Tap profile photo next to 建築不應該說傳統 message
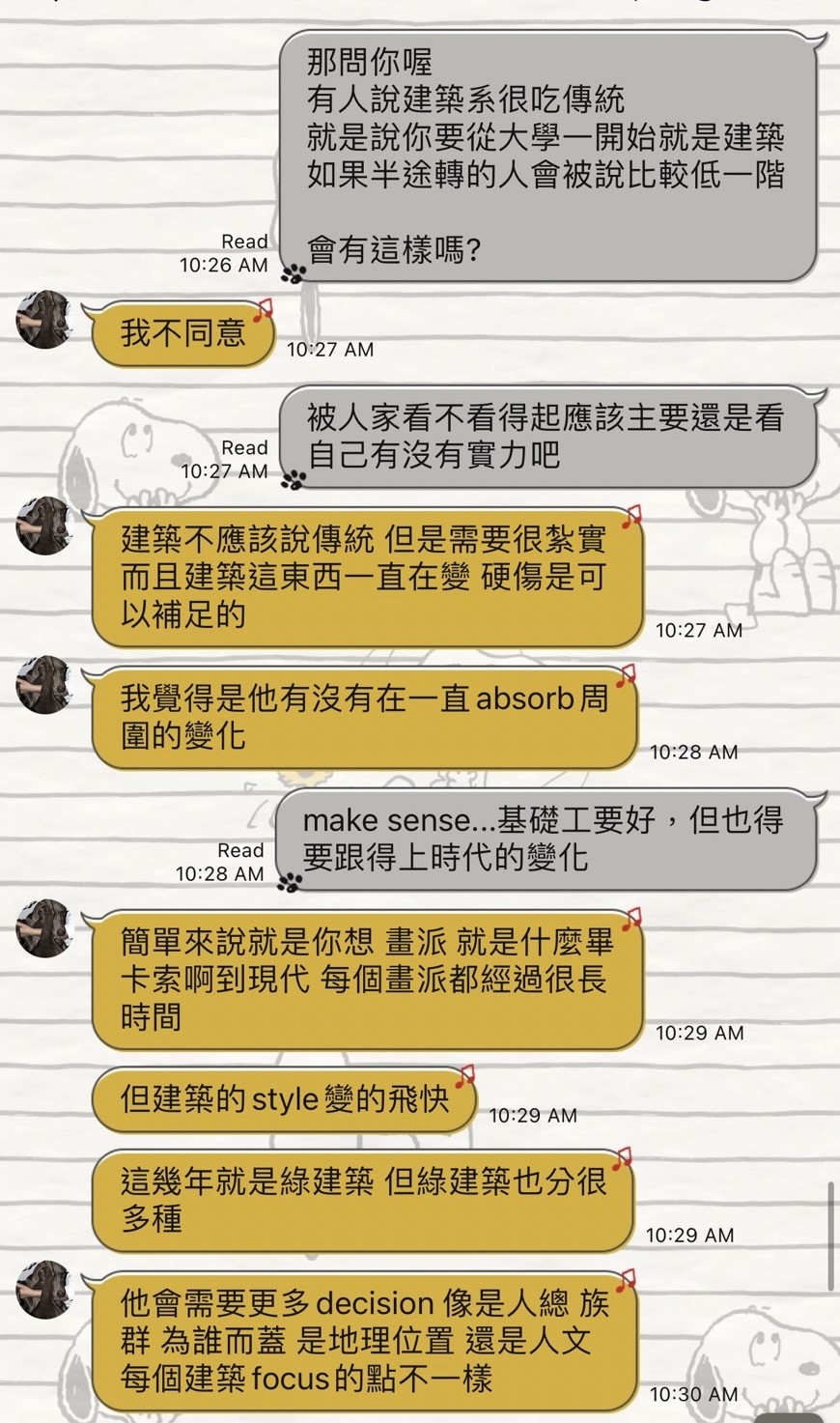Image resolution: width=840 pixels, height=1423 pixels. click(44, 527)
